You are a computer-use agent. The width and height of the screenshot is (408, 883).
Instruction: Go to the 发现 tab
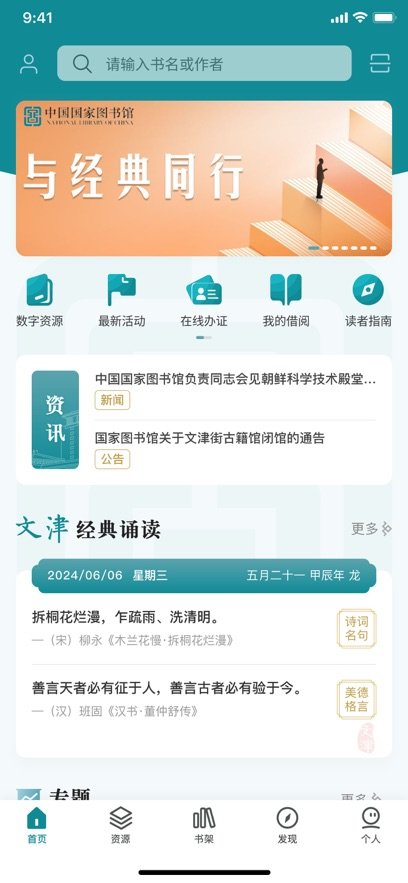coord(287,825)
